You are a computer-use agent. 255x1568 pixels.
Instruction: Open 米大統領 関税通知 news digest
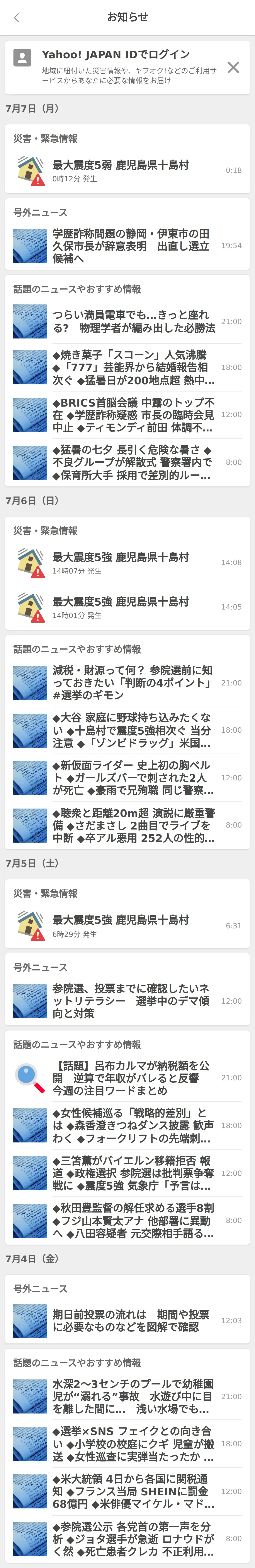click(127, 1491)
